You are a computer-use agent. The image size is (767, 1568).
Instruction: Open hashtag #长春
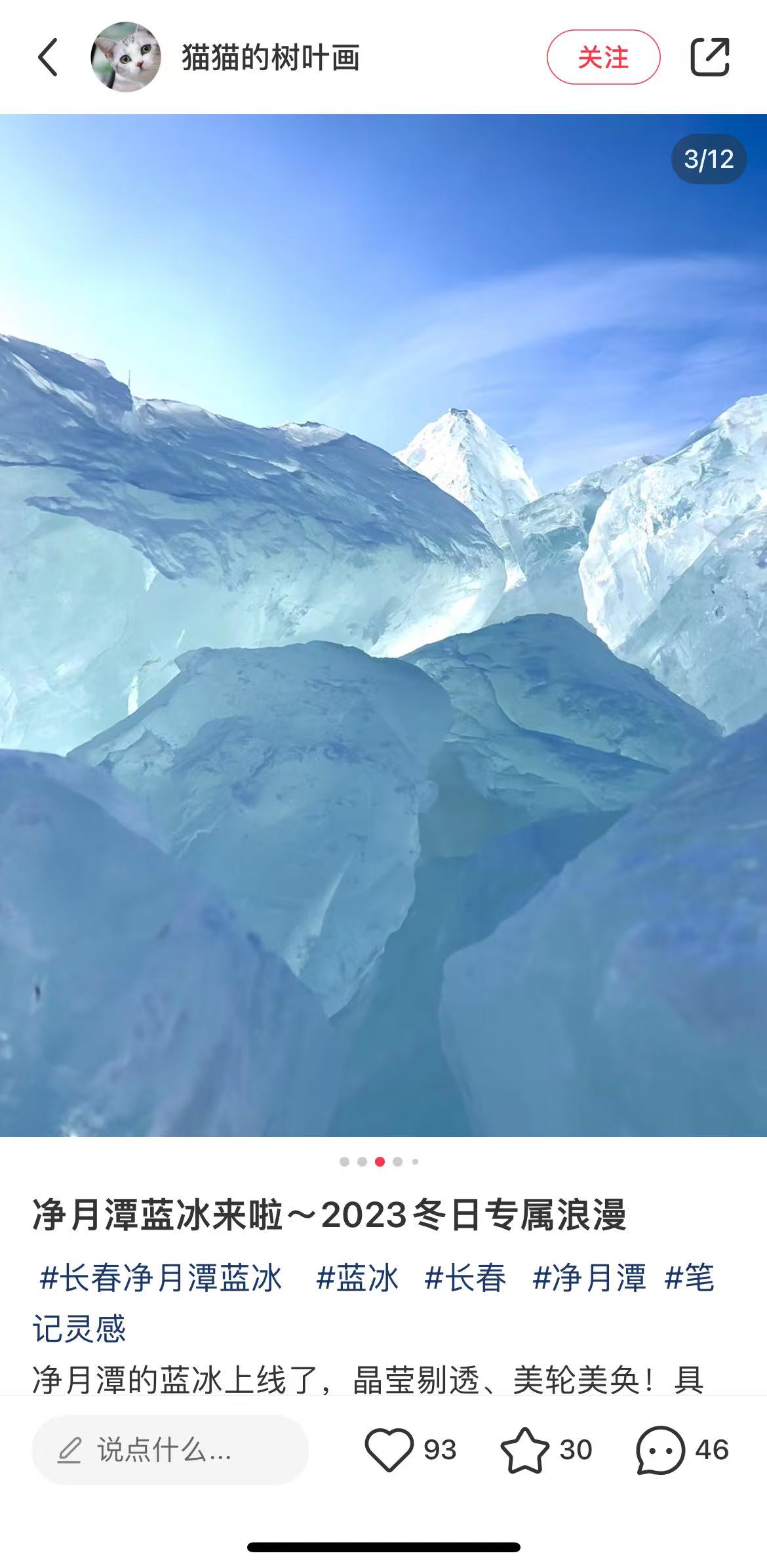click(x=465, y=1278)
